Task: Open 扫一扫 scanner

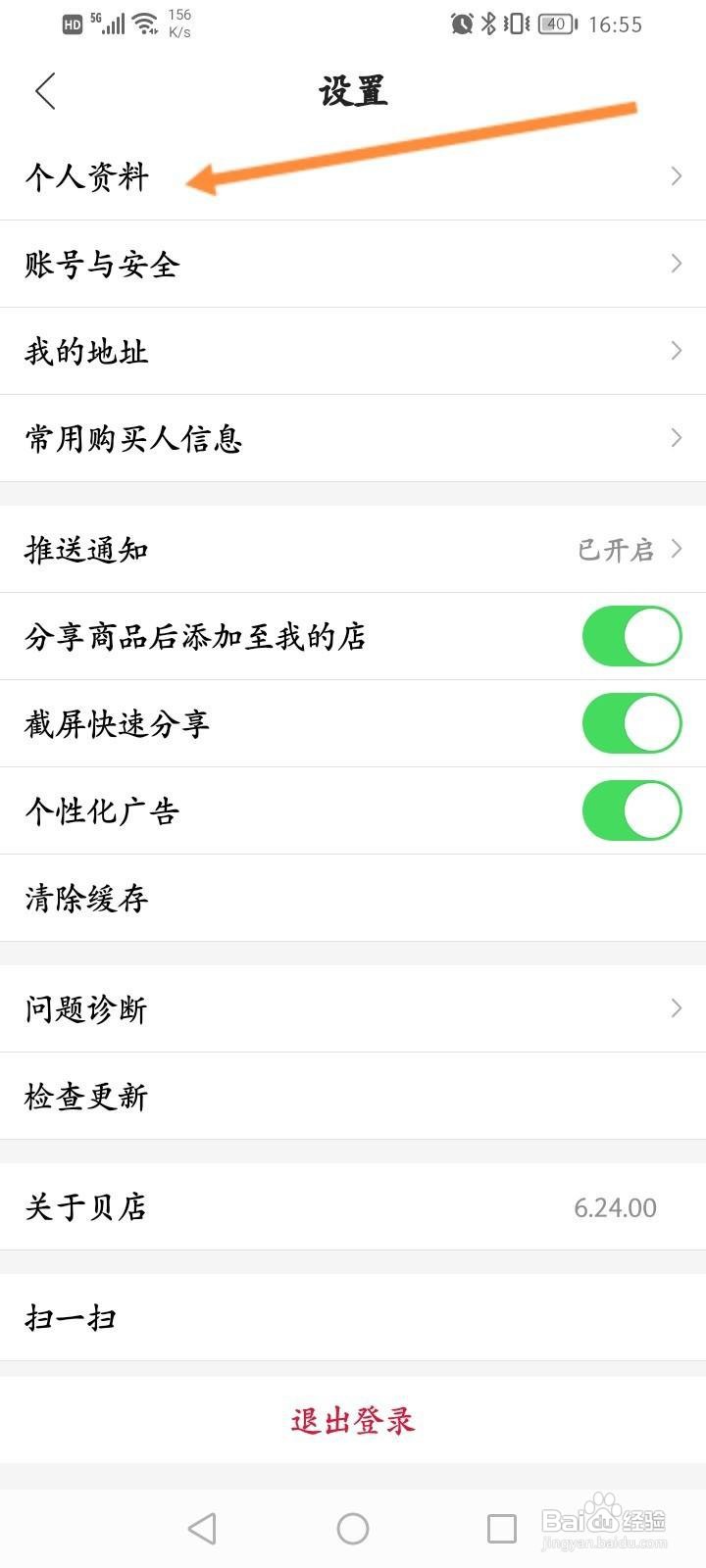Action: (353, 1317)
